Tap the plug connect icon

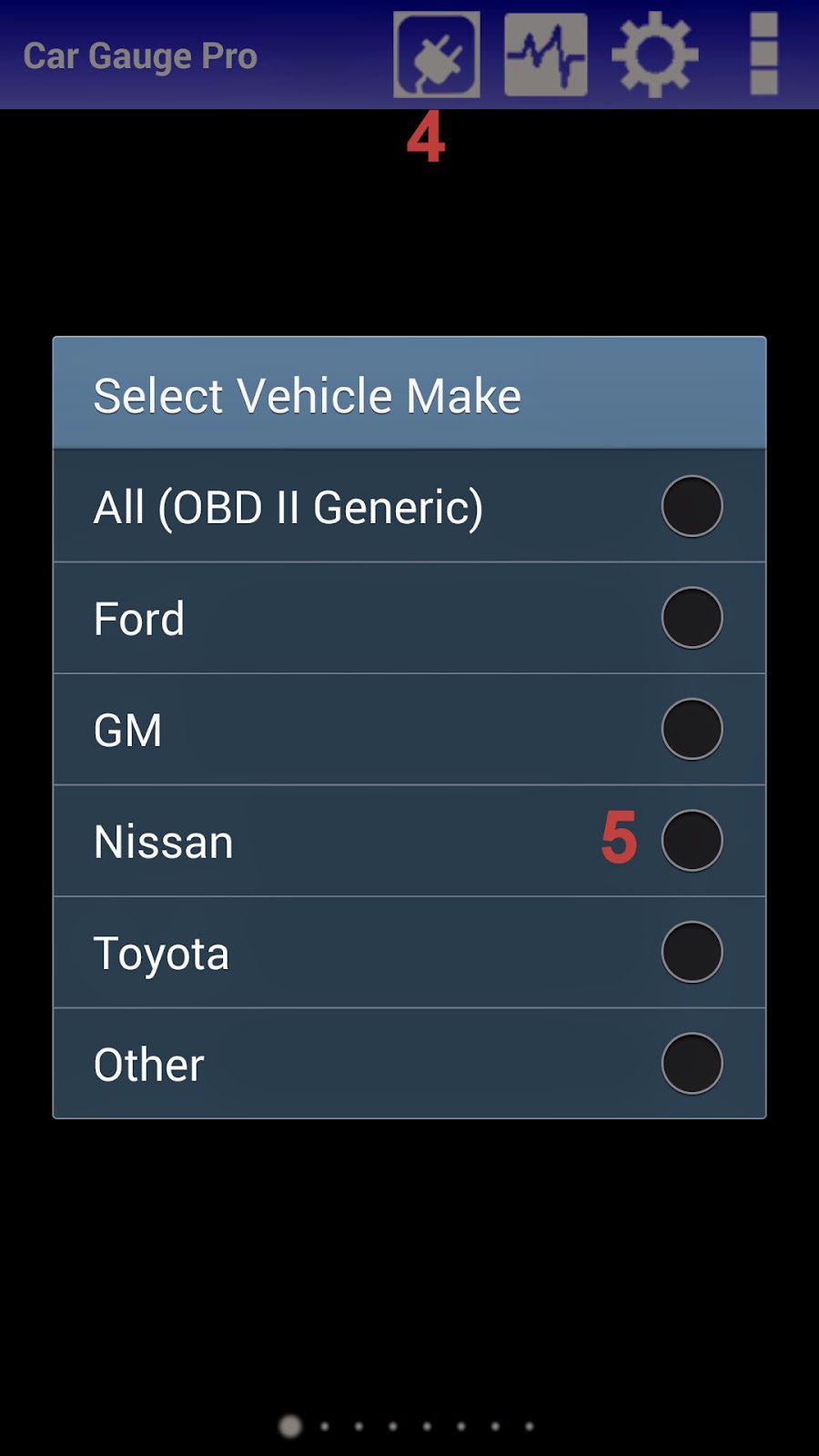[x=437, y=55]
